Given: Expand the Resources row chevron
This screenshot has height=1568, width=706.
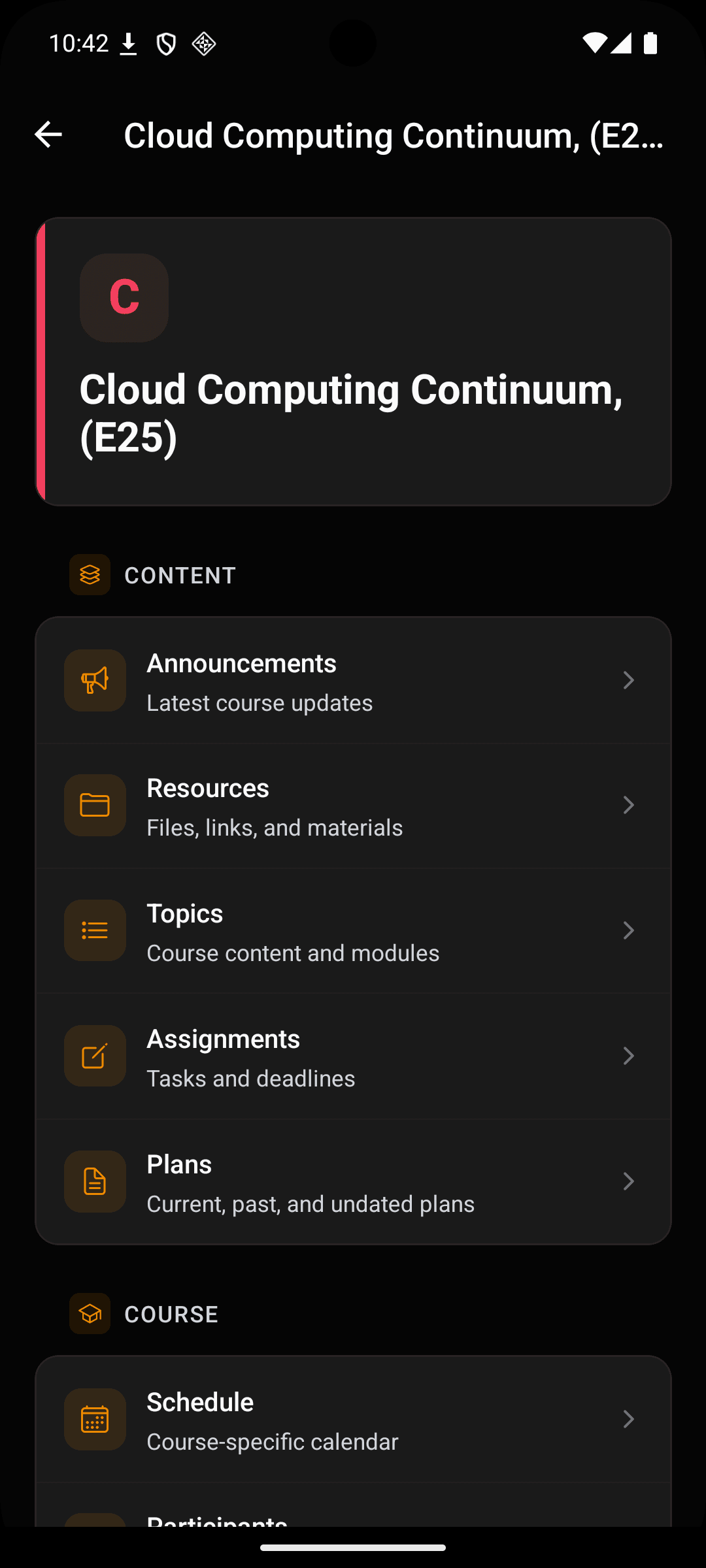Looking at the screenshot, I should pyautogui.click(x=628, y=805).
